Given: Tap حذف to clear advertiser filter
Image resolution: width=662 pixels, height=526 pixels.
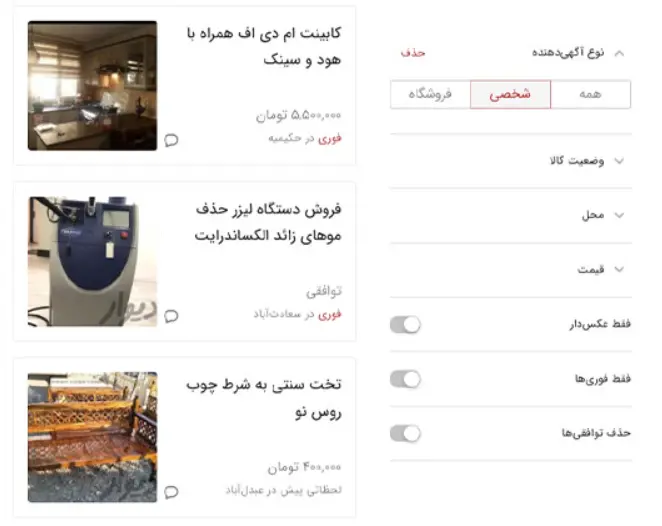Looking at the screenshot, I should tap(413, 52).
